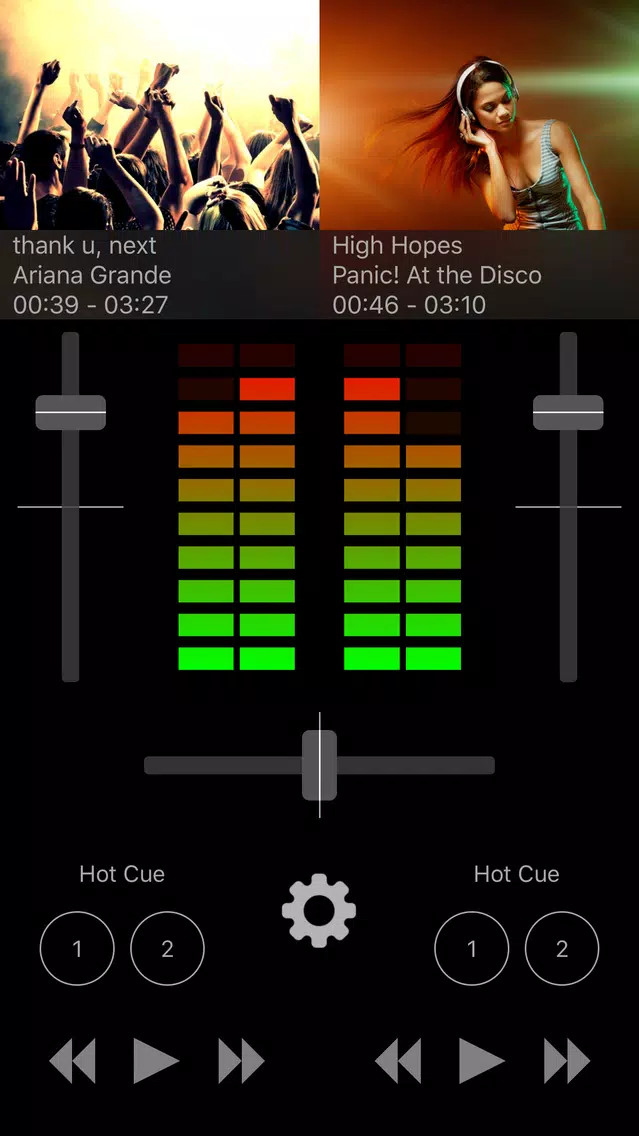Play the right deck track
Screen dimensions: 639x1136
coord(482,1061)
